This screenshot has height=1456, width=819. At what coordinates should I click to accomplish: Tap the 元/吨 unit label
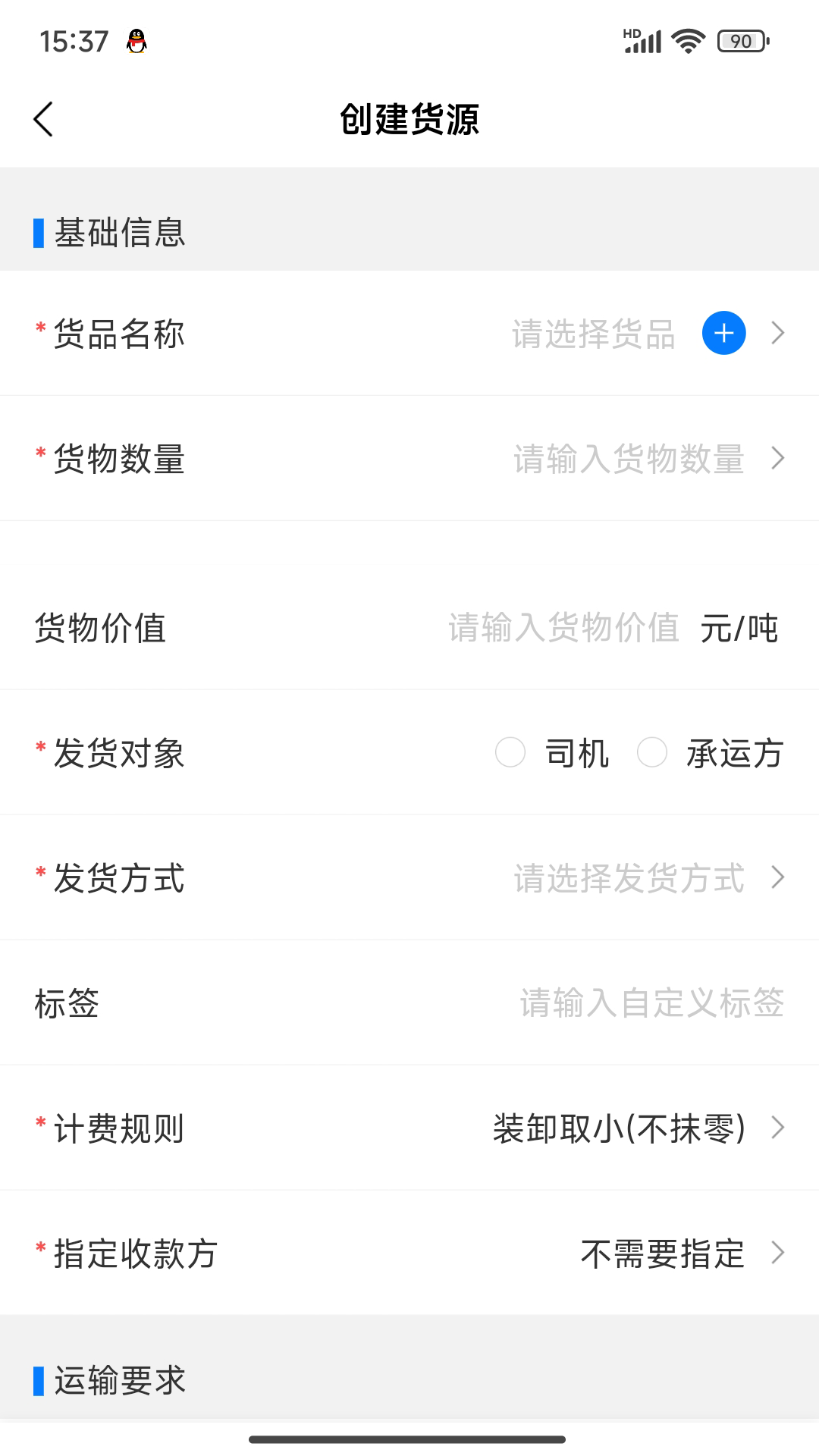[x=740, y=627]
